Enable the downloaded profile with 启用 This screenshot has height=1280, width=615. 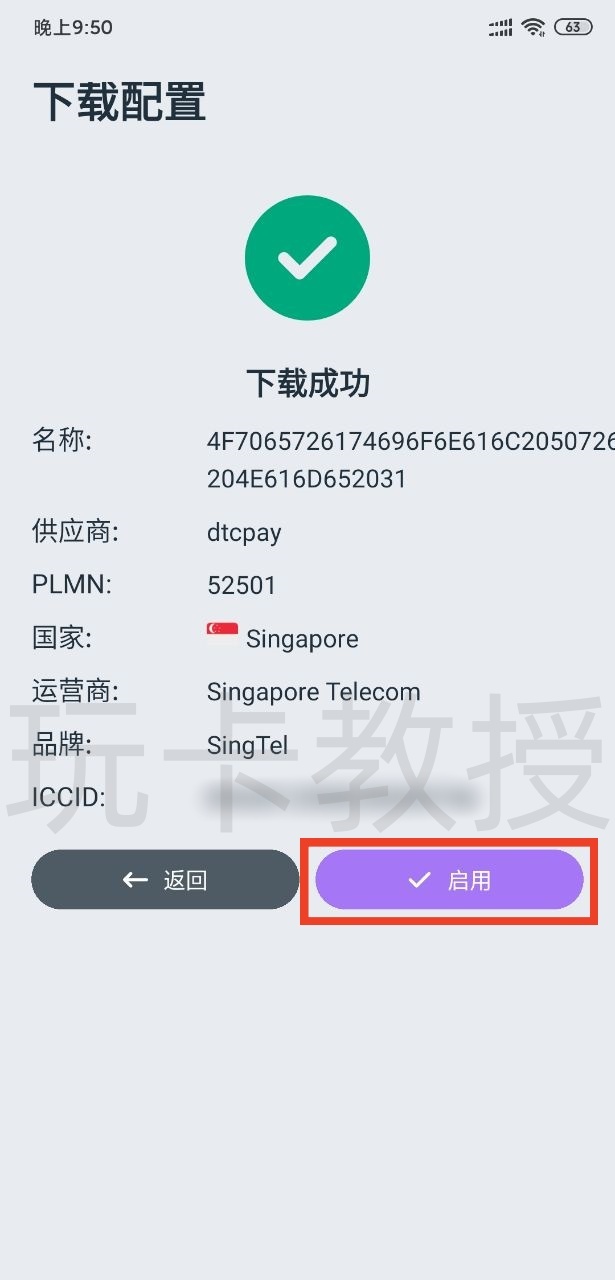point(449,880)
